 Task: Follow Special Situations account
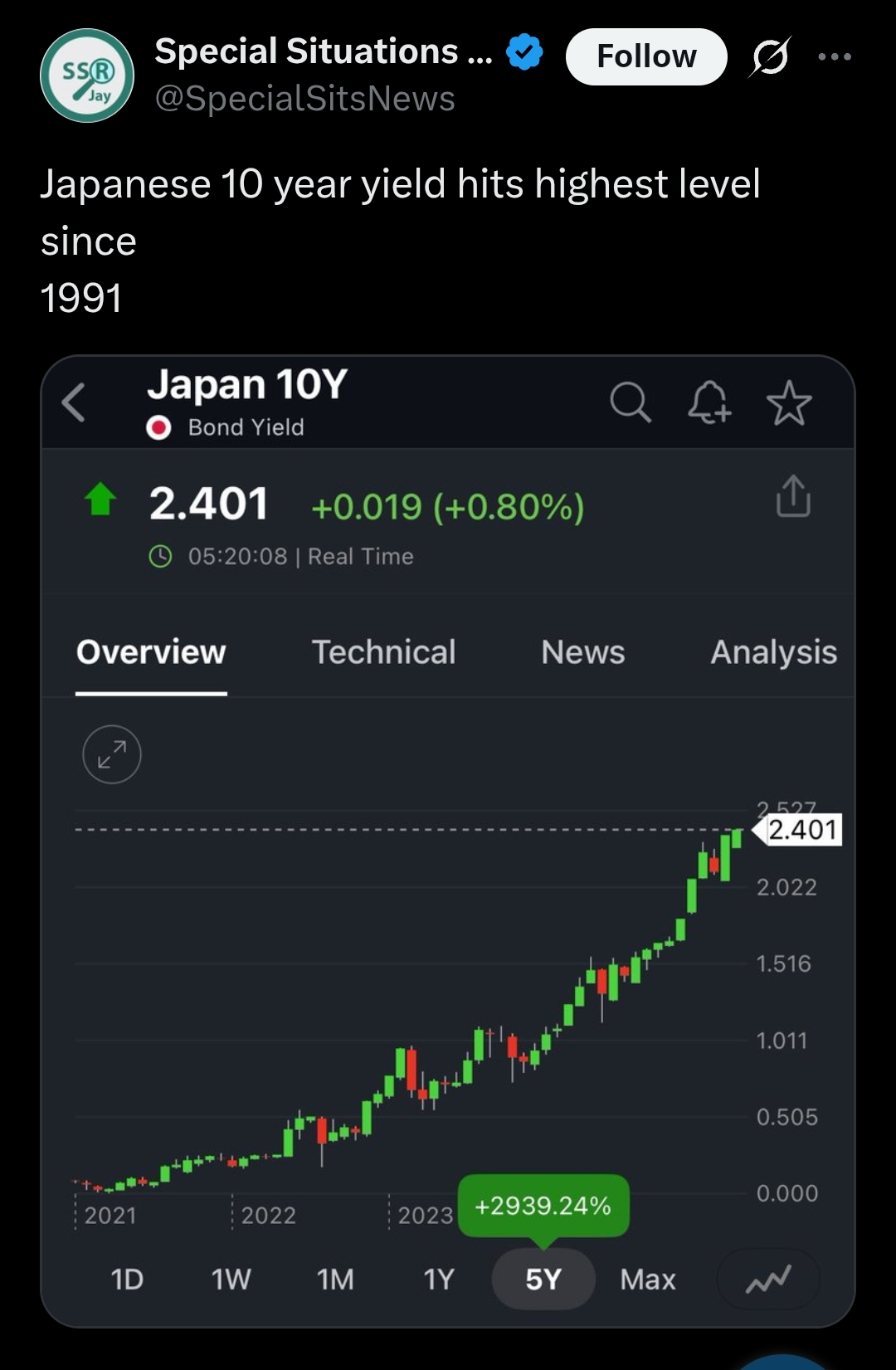[x=645, y=56]
